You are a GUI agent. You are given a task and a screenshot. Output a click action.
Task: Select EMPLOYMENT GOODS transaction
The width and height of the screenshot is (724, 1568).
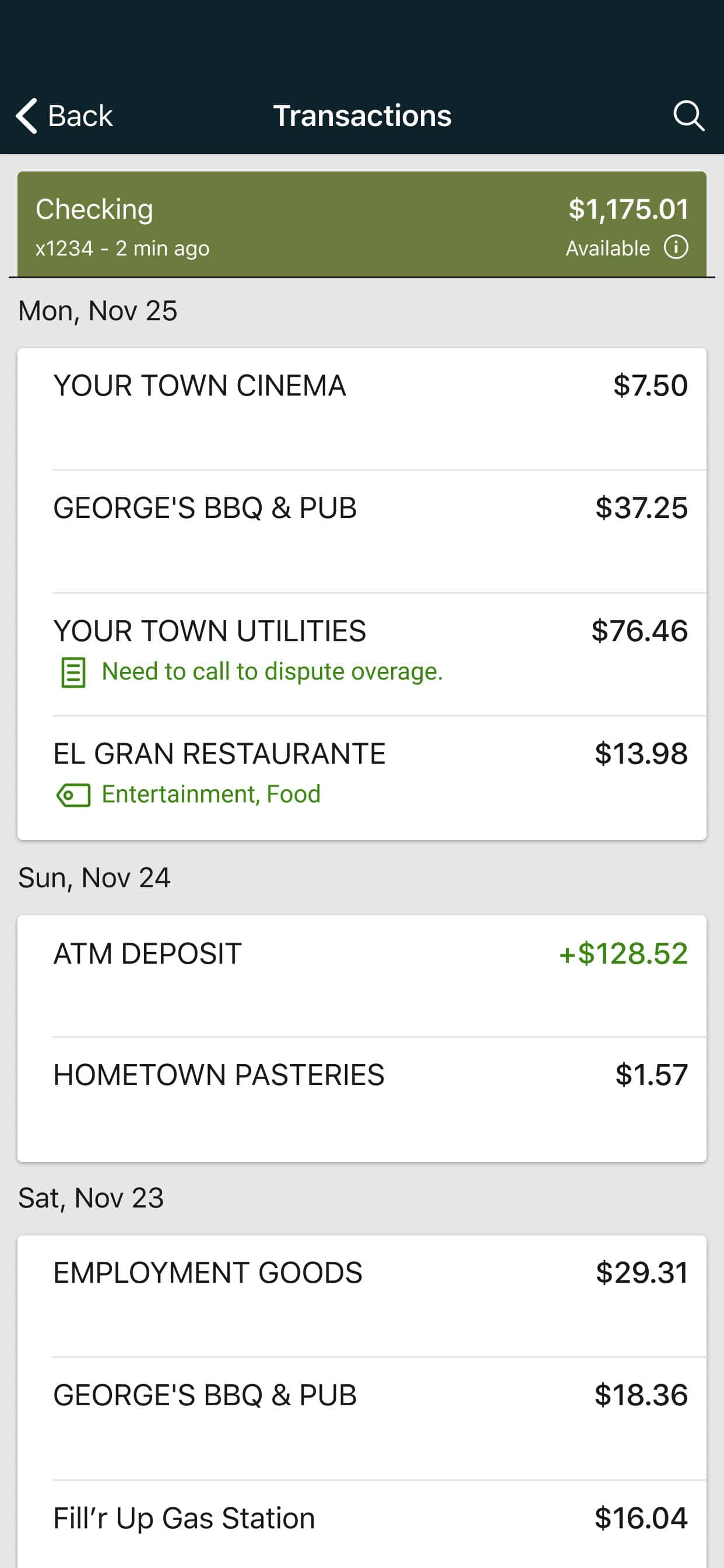coord(361,1296)
